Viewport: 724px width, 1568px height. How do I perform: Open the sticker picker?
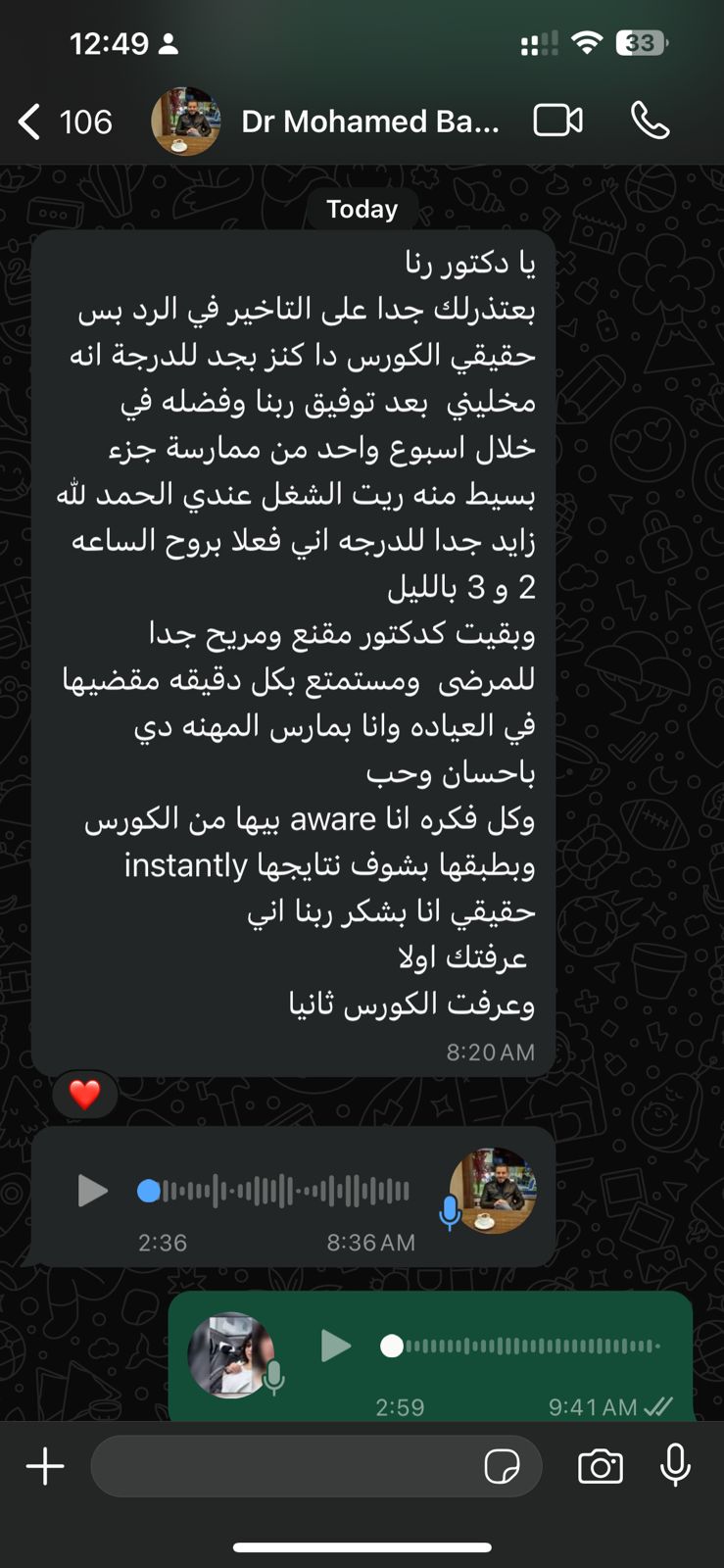pos(502,1467)
